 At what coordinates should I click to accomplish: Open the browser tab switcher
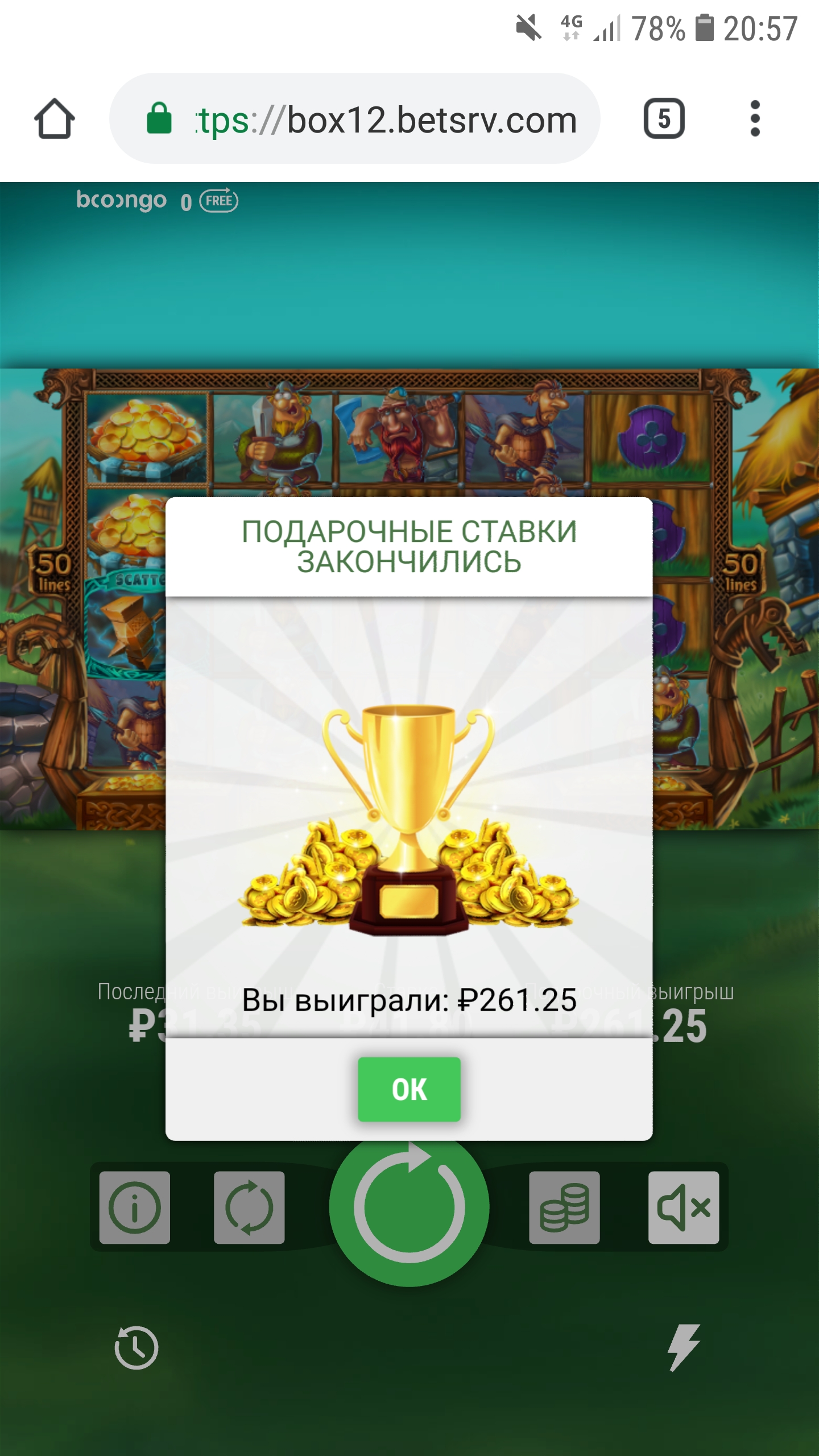(664, 118)
